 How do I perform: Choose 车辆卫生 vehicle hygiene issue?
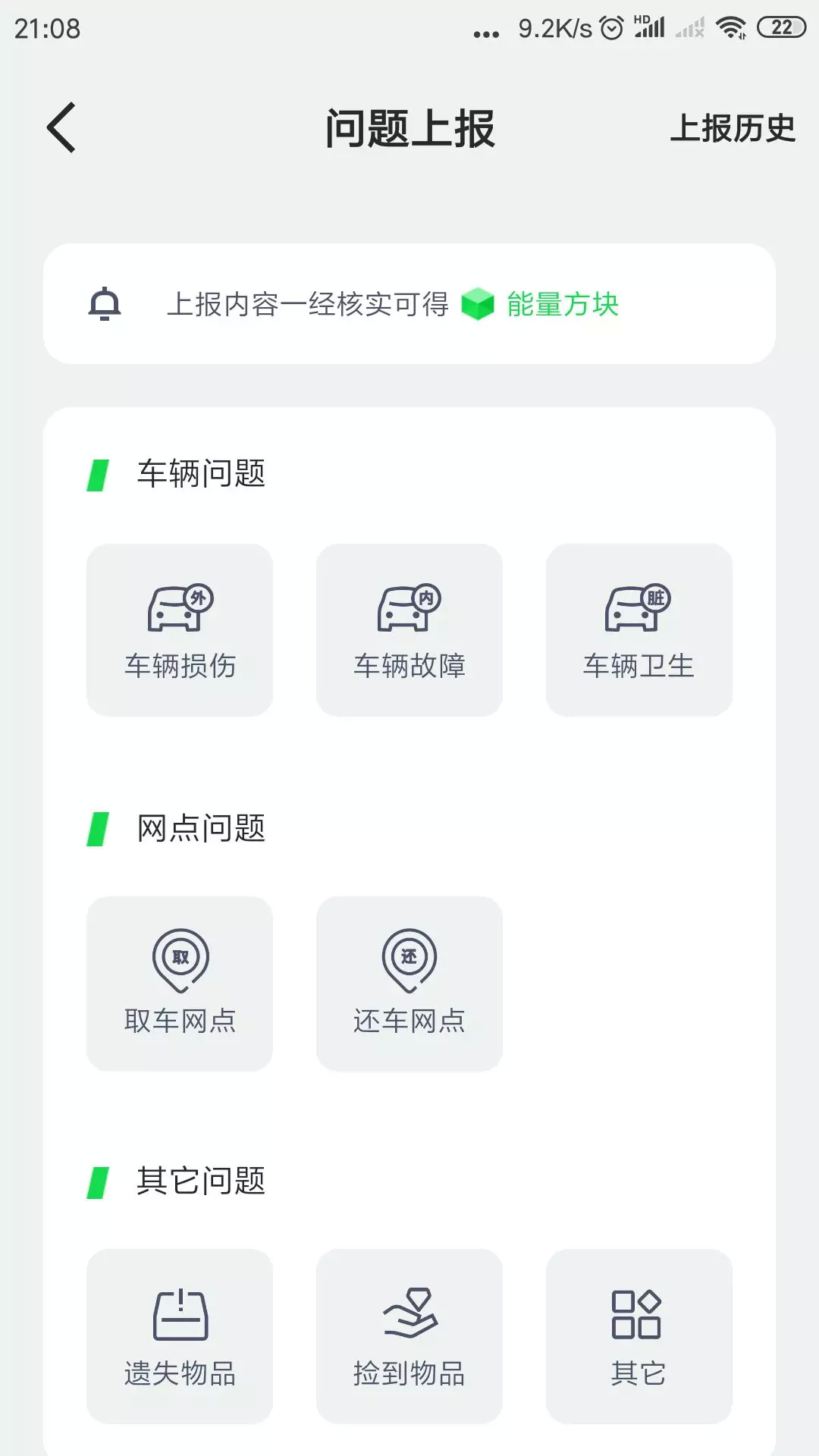point(639,630)
